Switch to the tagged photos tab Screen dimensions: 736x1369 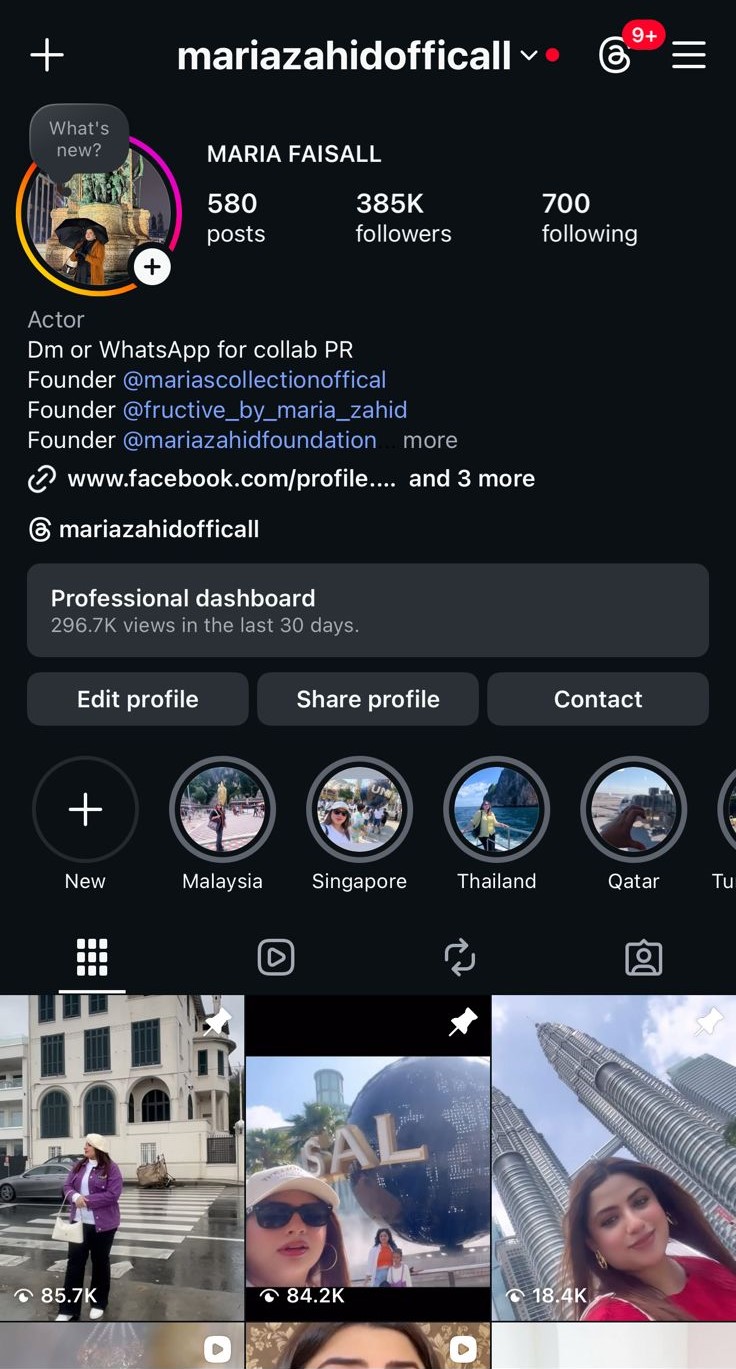point(643,958)
